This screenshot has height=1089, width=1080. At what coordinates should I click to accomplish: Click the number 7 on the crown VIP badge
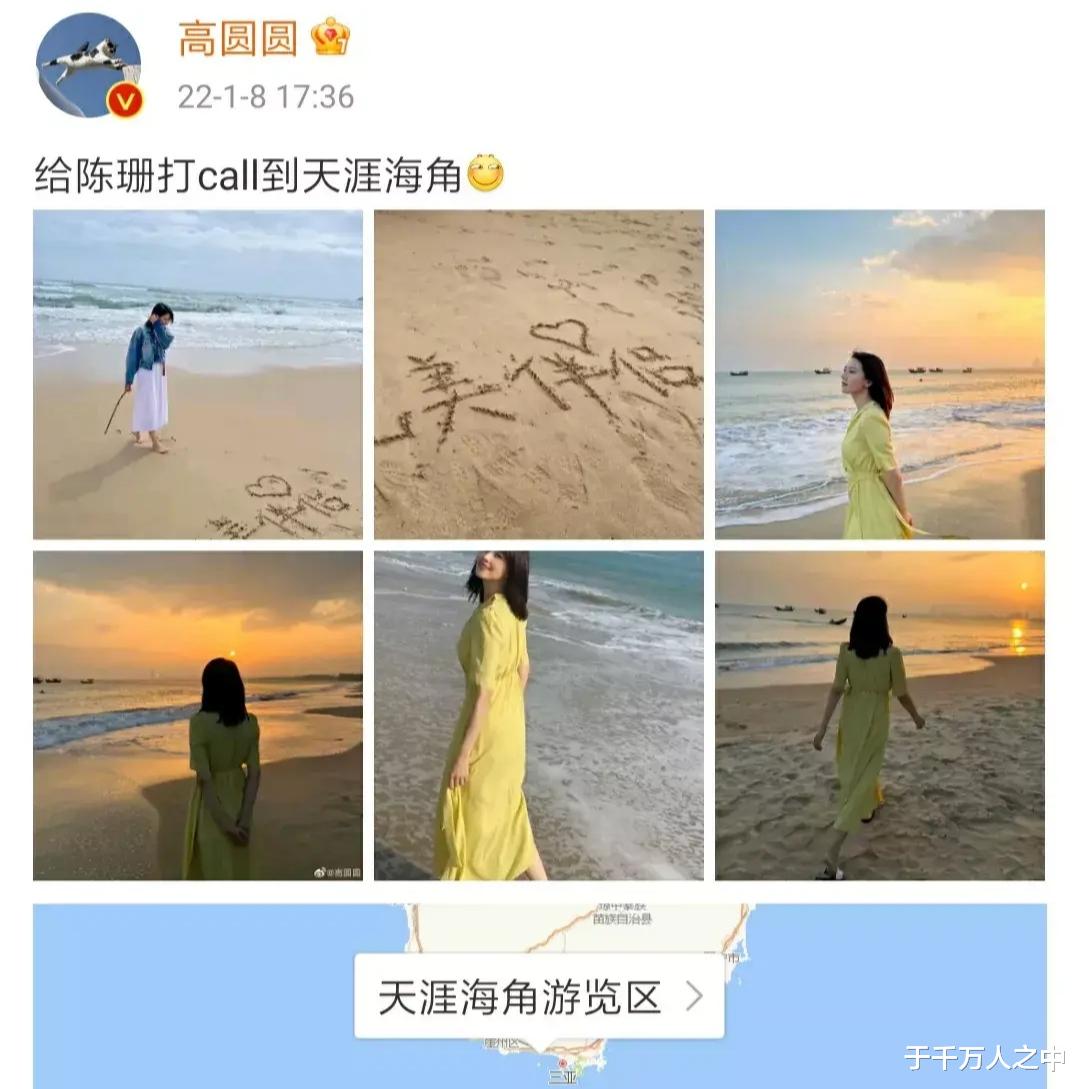(x=340, y=43)
